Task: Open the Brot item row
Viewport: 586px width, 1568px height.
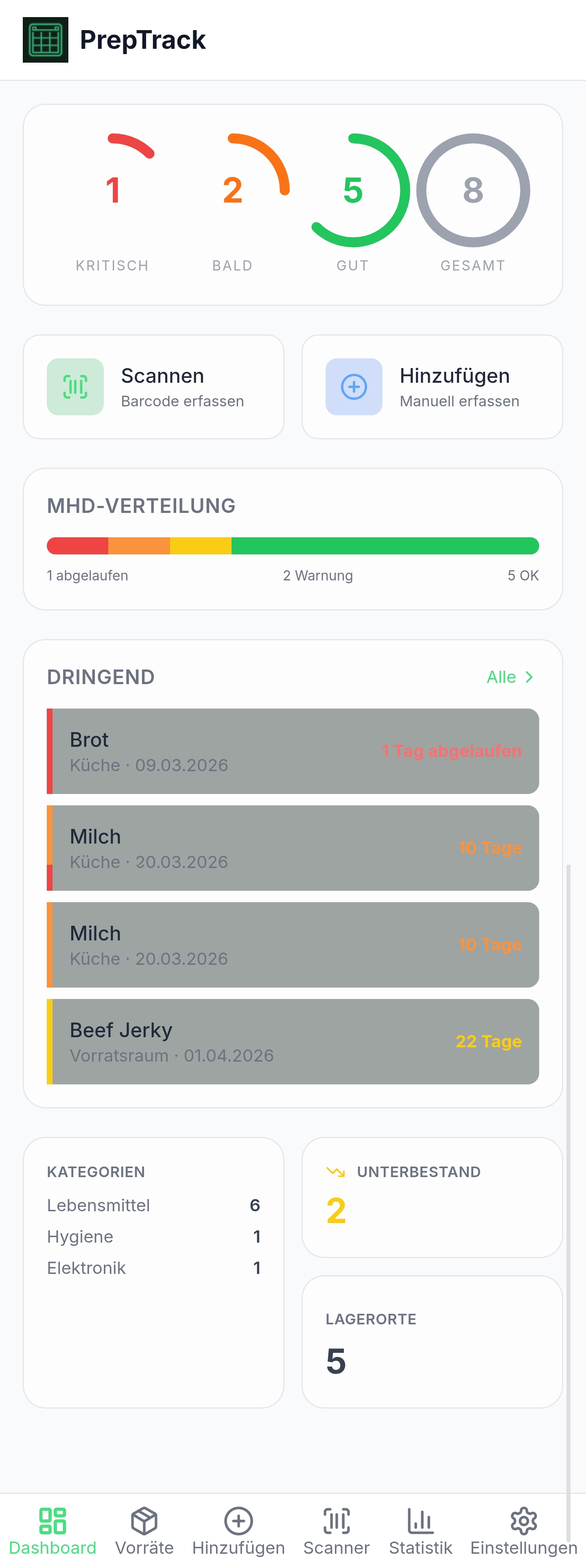Action: 293,751
